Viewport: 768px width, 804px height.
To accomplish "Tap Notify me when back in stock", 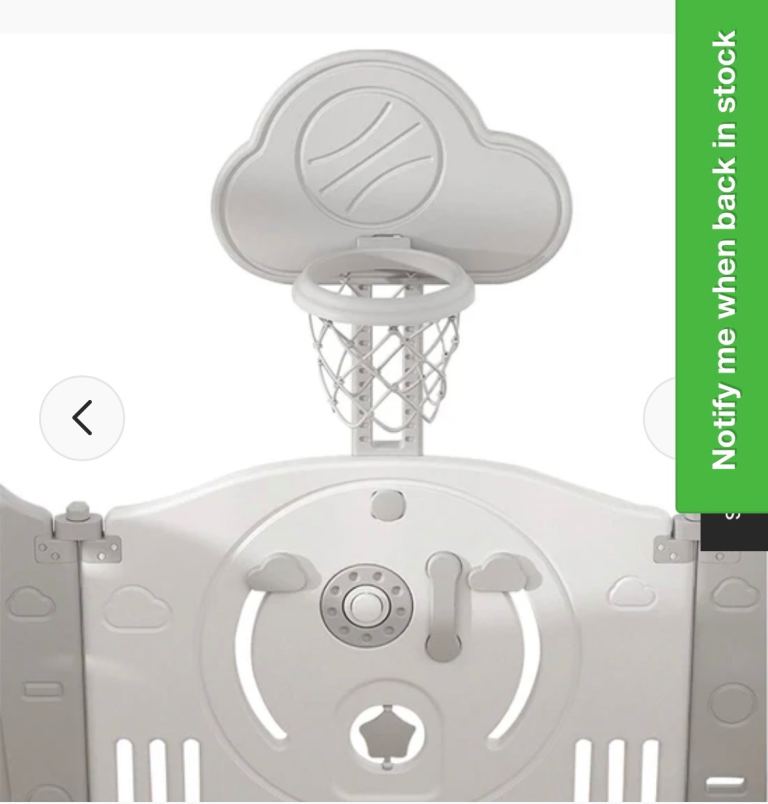I will pos(723,250).
